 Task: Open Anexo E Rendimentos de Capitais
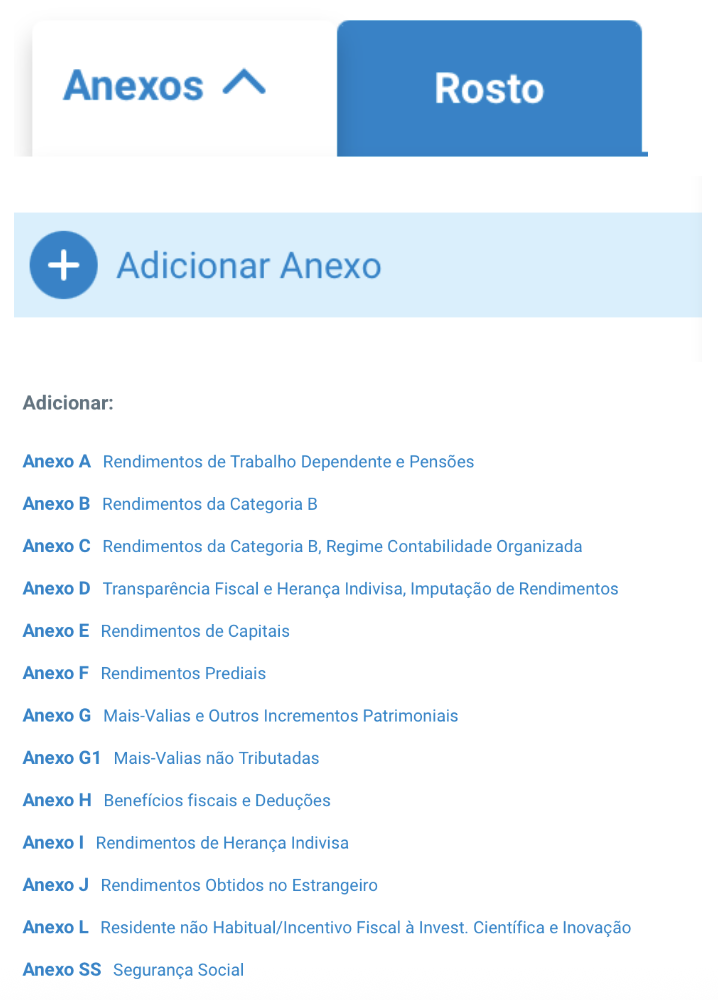pyautogui.click(x=156, y=631)
